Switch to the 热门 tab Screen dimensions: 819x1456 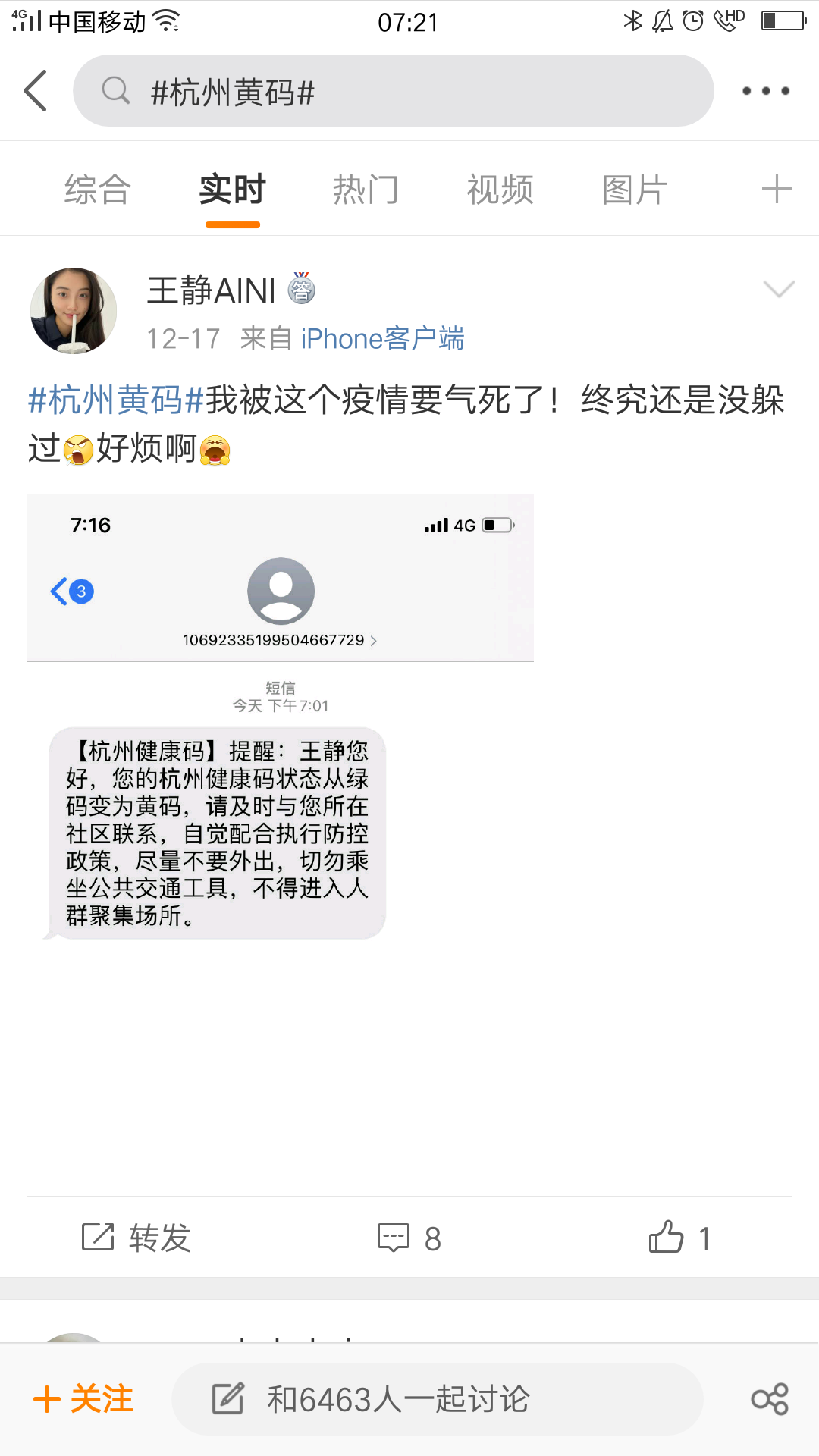click(x=366, y=189)
